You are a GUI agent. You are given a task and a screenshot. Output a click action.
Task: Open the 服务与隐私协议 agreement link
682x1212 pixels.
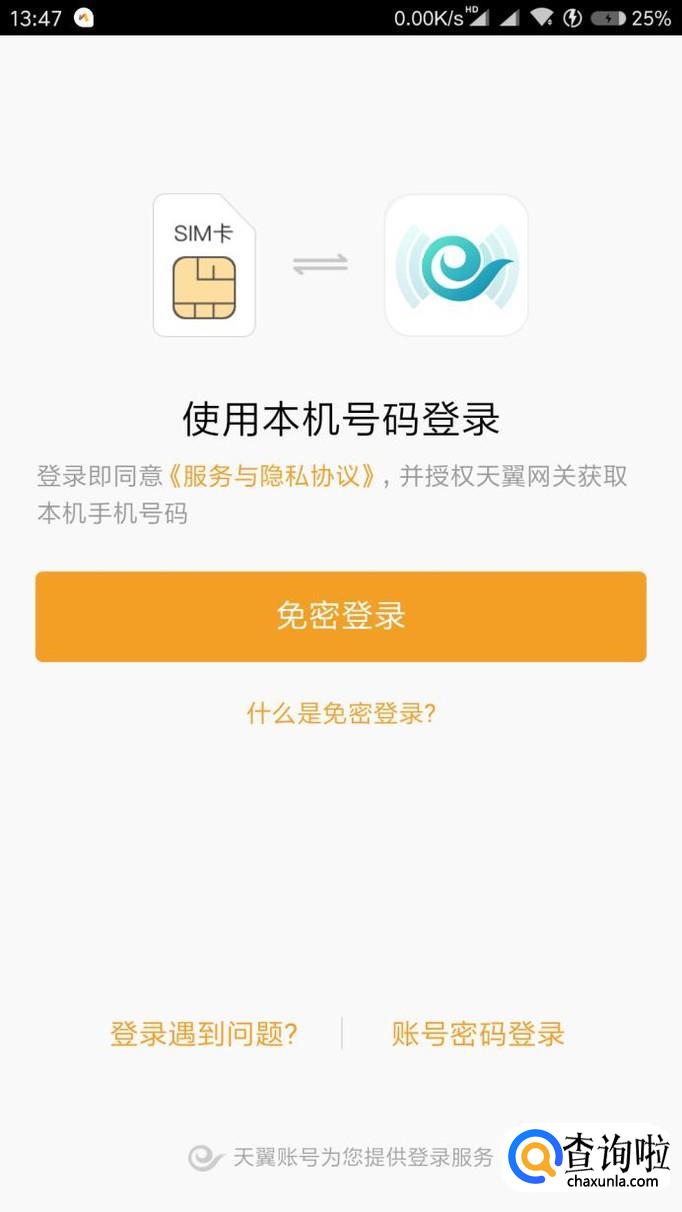pos(274,476)
